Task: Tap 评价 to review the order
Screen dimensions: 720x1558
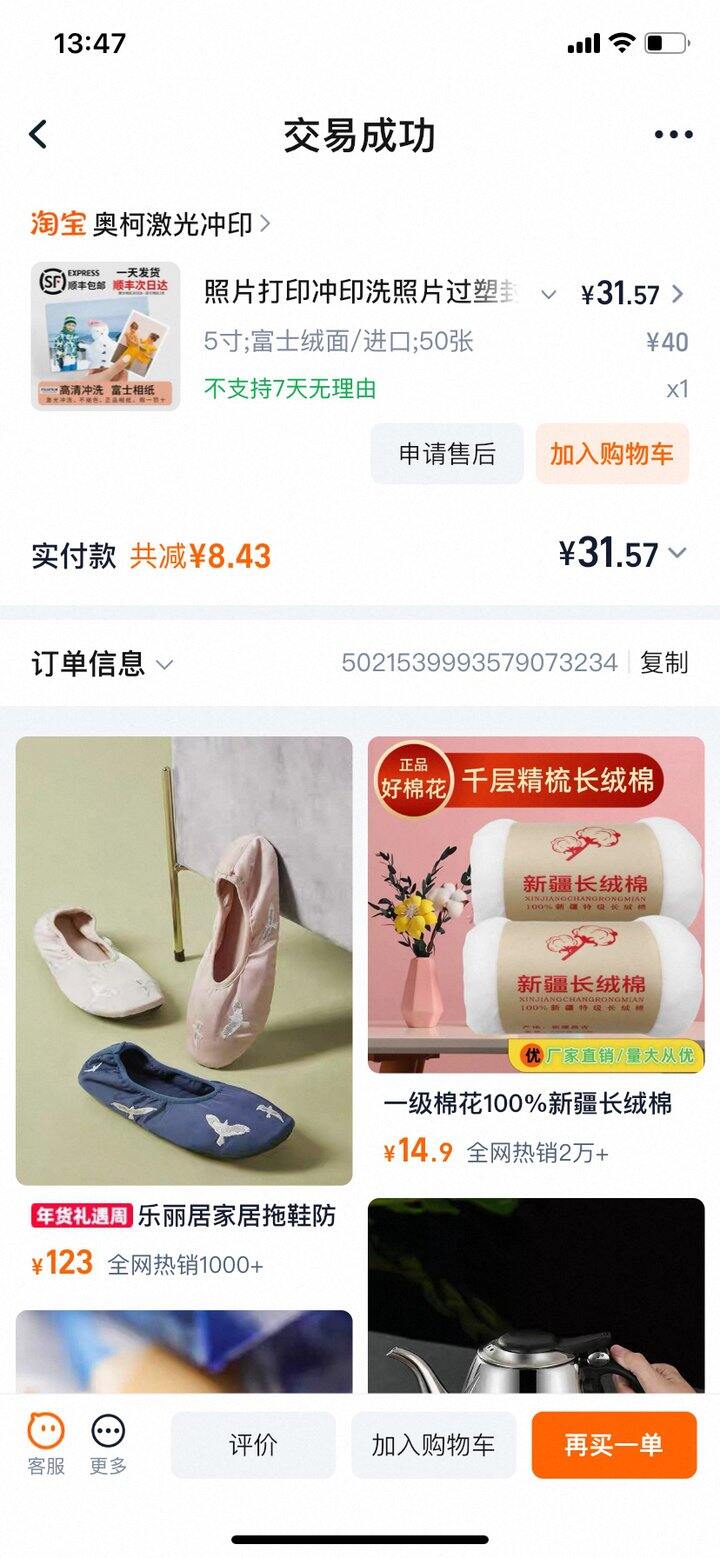Action: tap(253, 1445)
